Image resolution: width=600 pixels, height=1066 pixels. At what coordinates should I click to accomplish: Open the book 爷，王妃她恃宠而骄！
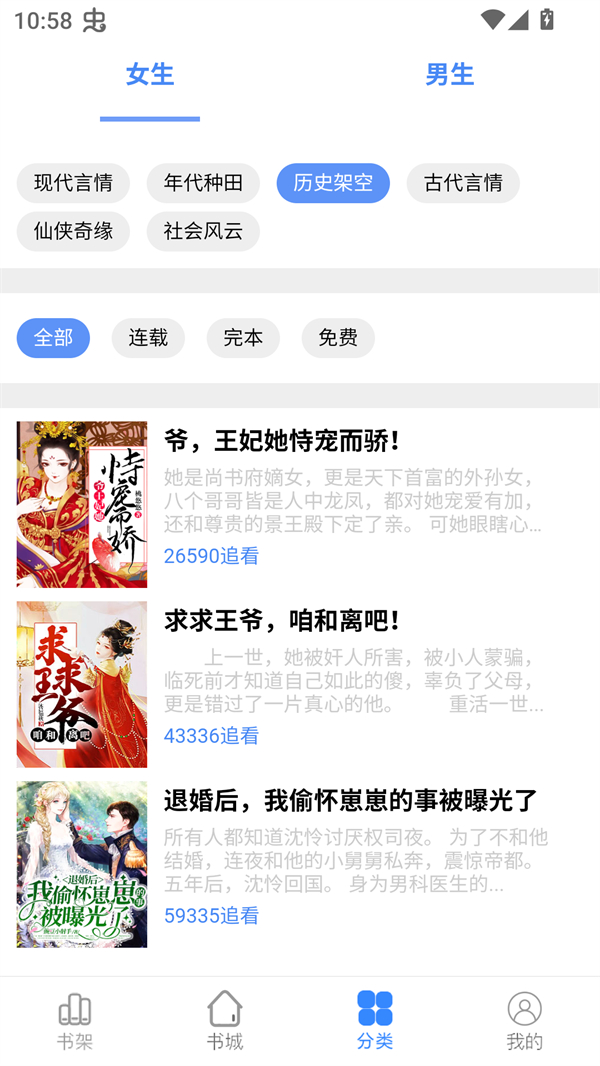(283, 441)
